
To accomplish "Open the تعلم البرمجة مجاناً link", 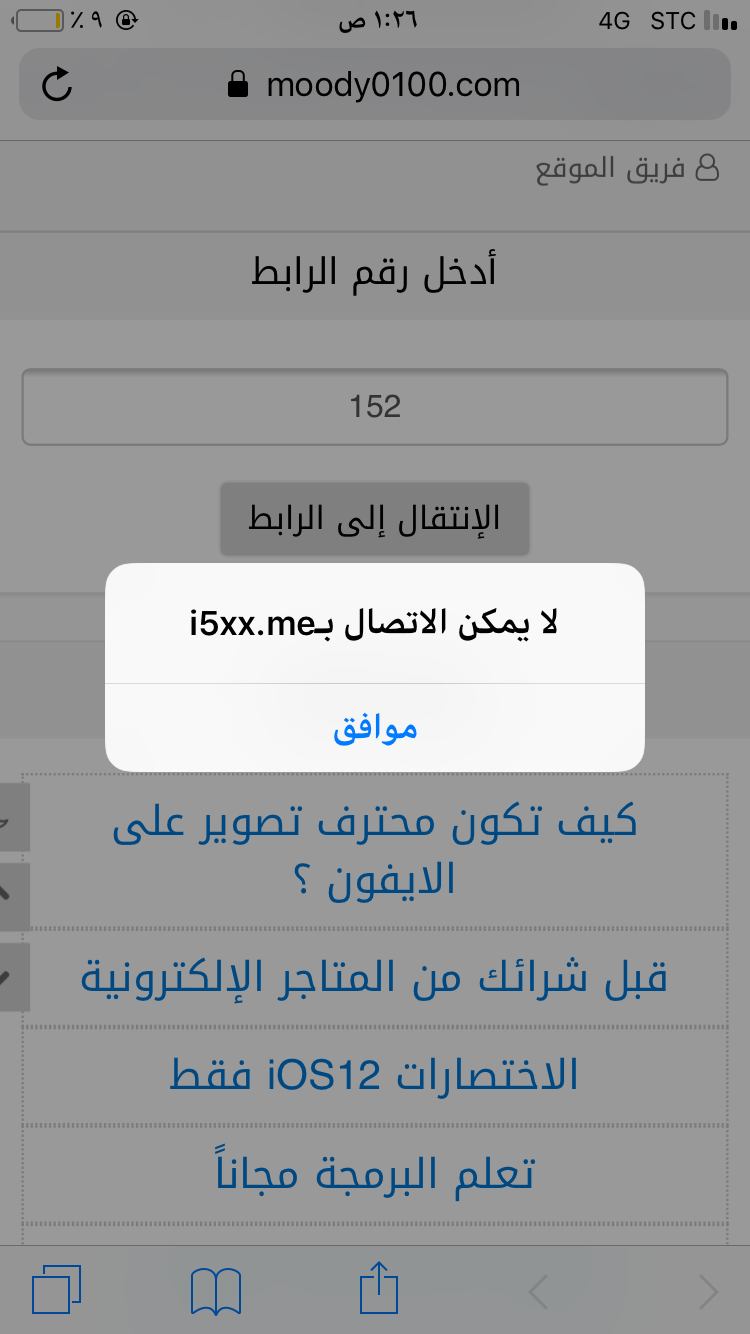I will pos(375,1172).
